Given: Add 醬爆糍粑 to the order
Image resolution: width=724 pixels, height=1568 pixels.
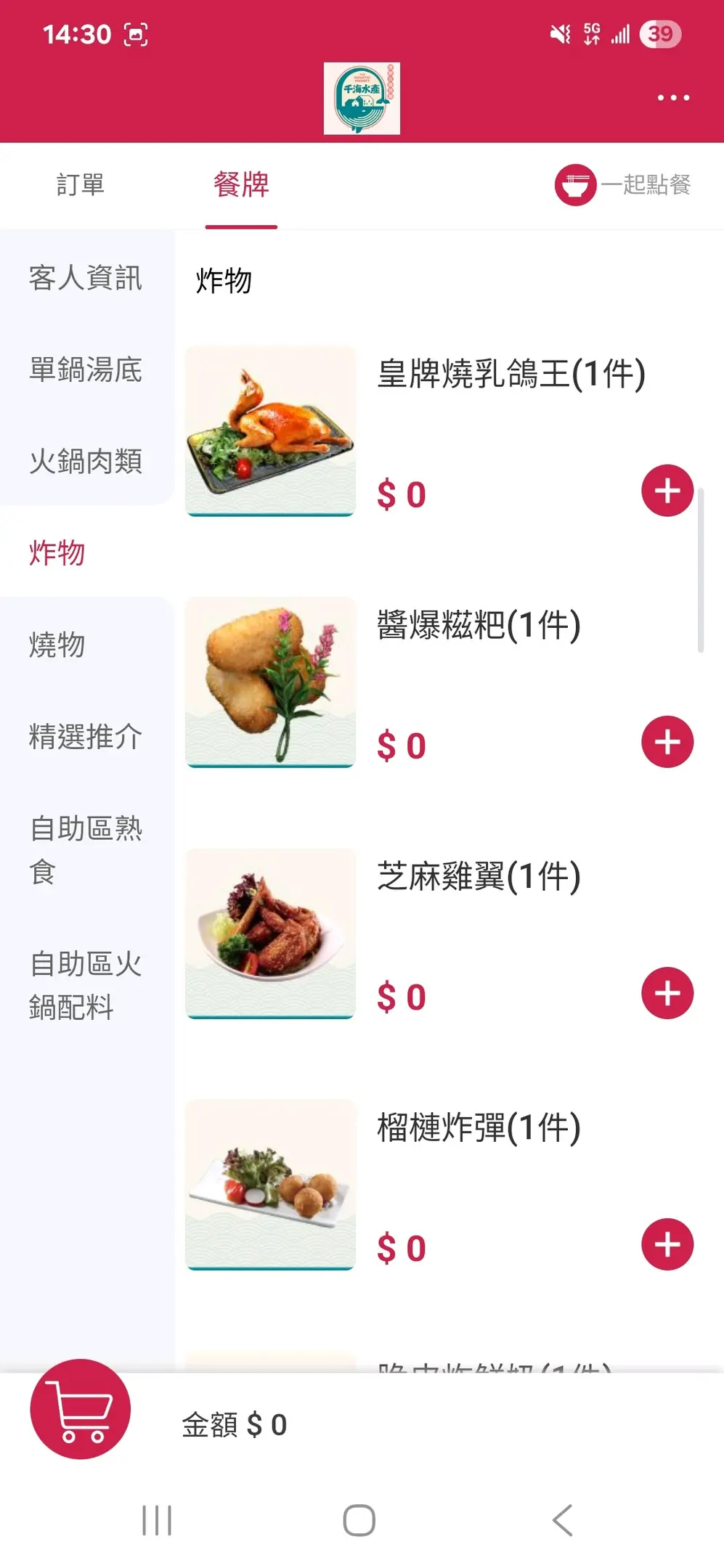Looking at the screenshot, I should point(667,742).
